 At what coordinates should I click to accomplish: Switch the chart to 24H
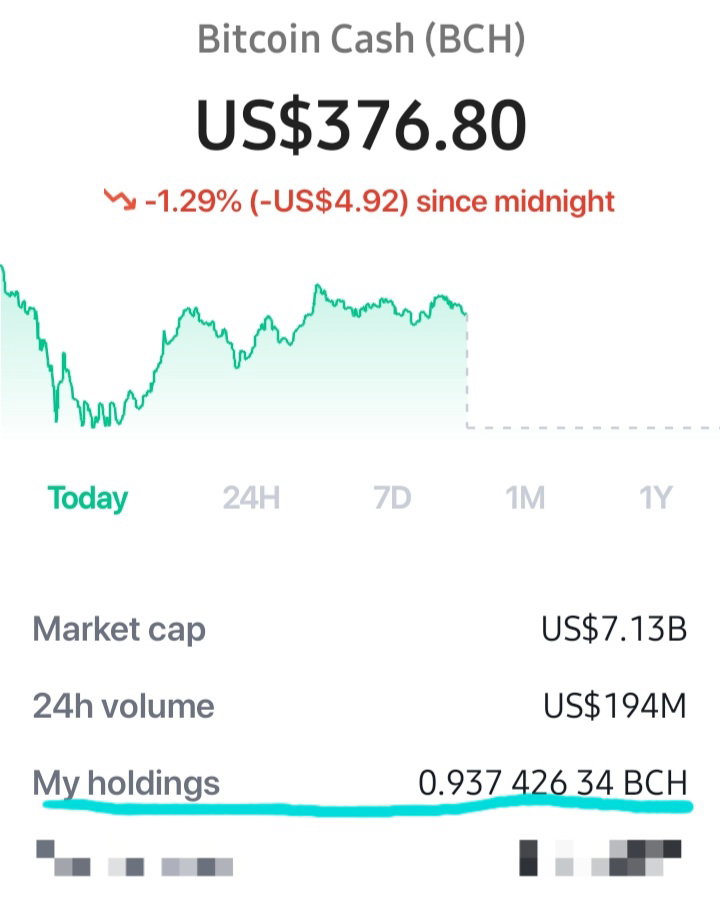[251, 498]
